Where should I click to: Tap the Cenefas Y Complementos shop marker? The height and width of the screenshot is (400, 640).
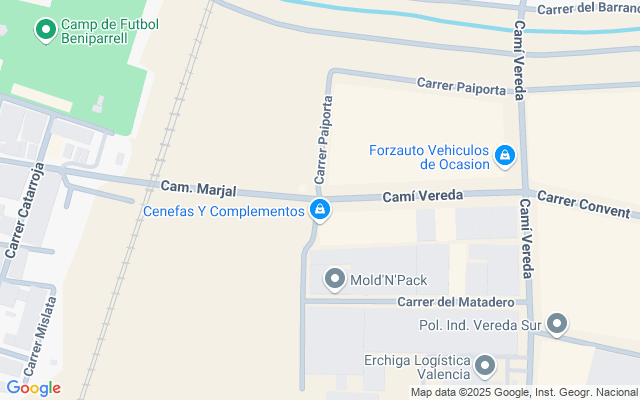[320, 210]
